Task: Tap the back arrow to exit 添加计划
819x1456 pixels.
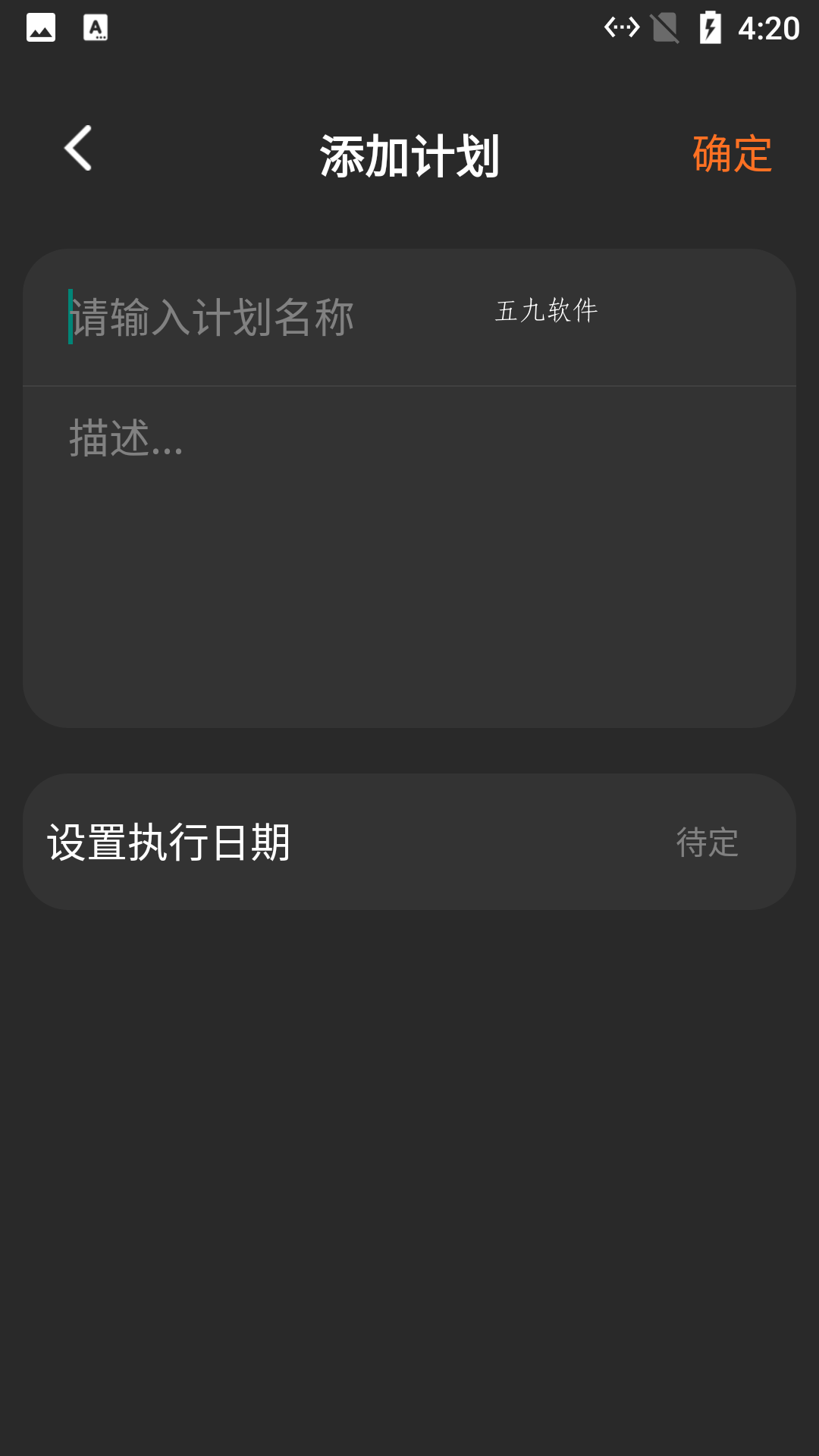Action: click(78, 149)
